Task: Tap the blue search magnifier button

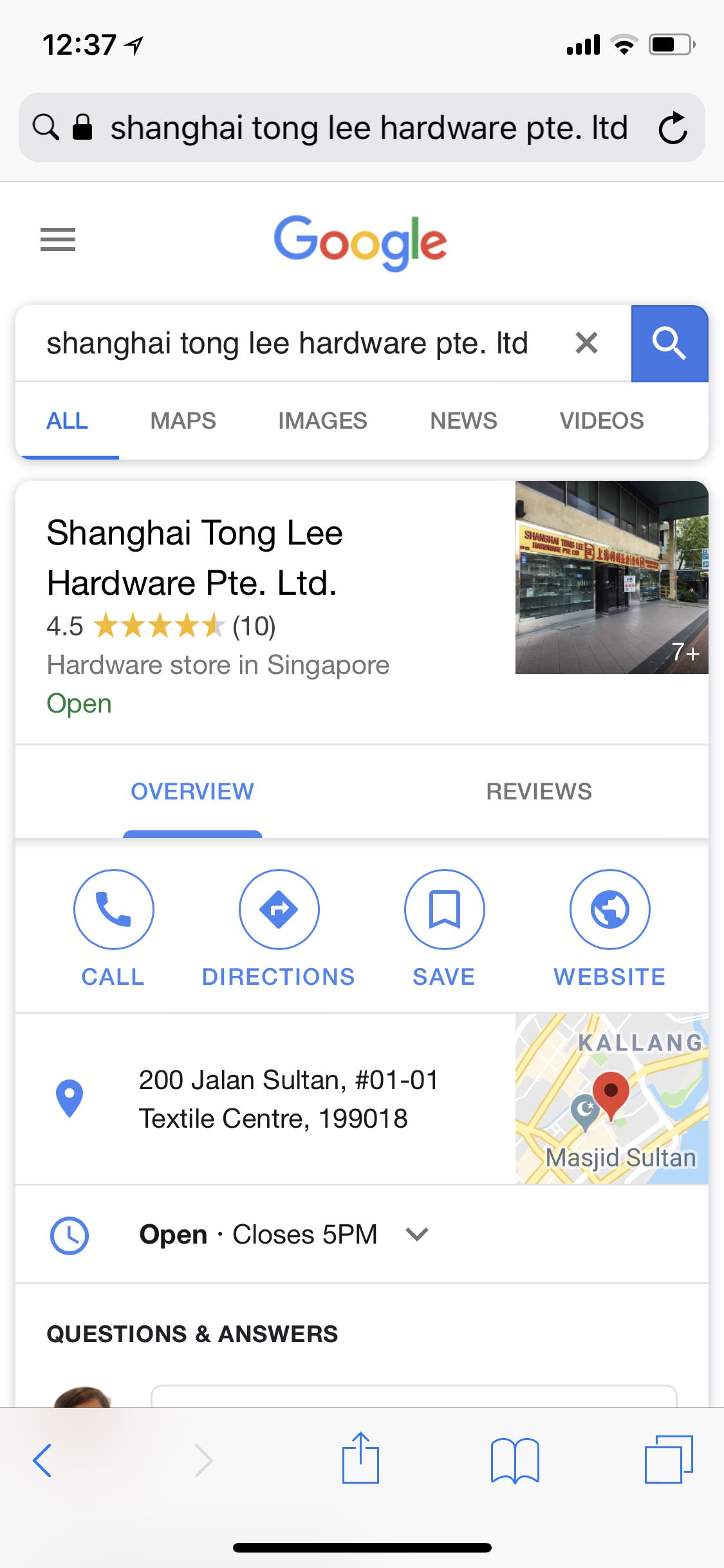Action: point(669,343)
